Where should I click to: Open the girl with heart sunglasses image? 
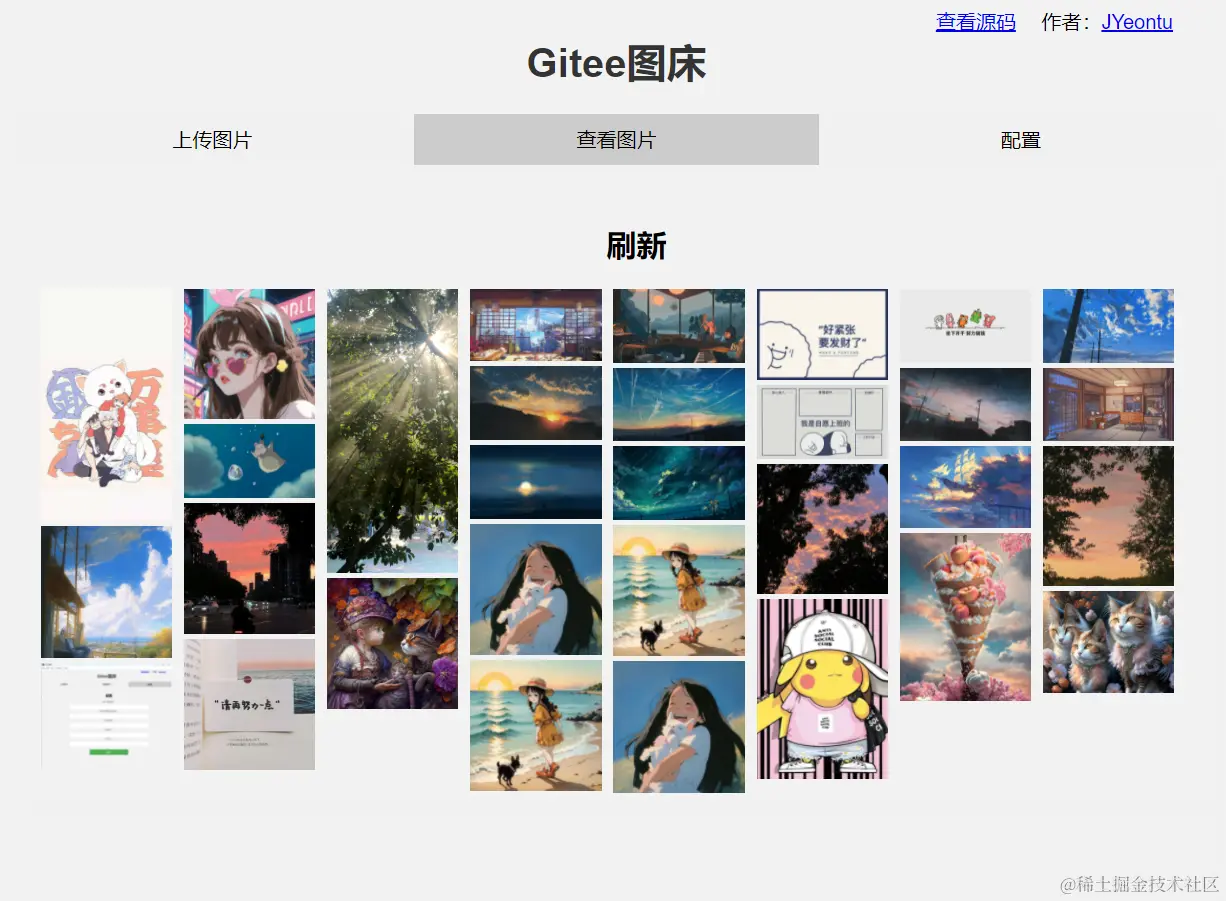pos(249,353)
